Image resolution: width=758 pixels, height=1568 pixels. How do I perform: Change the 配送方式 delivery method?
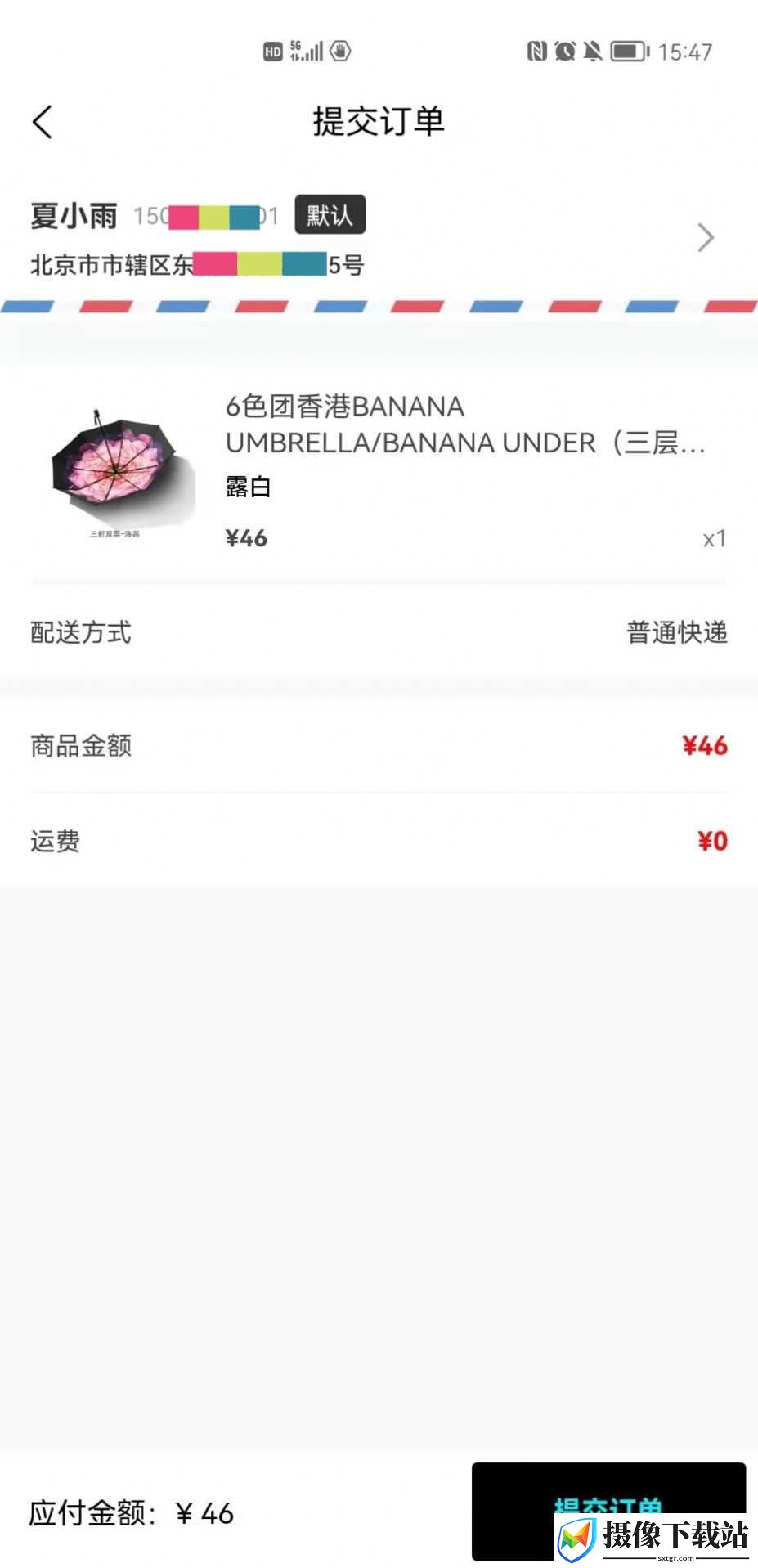(379, 632)
